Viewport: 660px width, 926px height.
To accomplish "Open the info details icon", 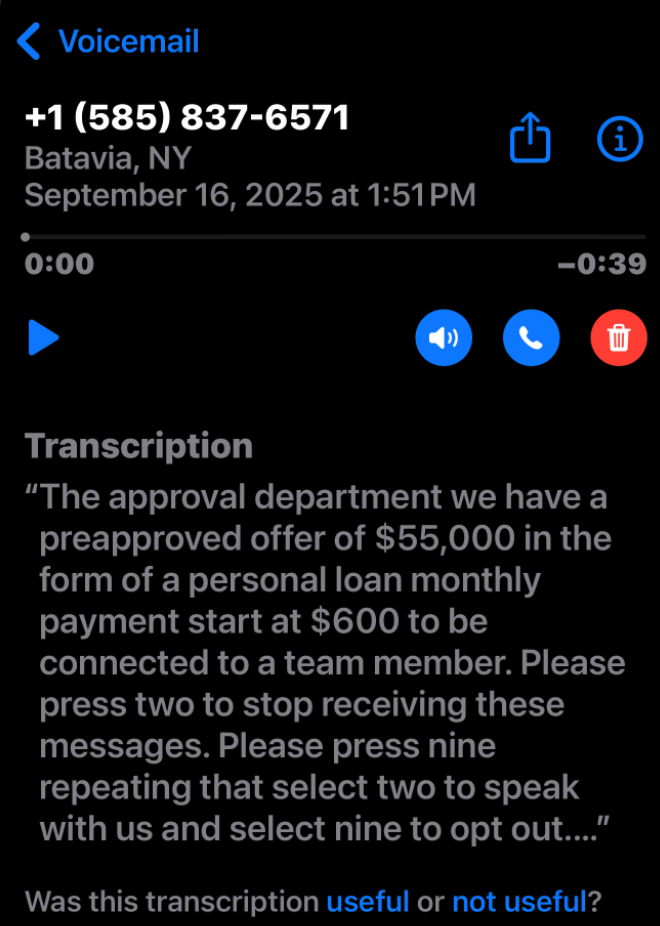I will [620, 140].
